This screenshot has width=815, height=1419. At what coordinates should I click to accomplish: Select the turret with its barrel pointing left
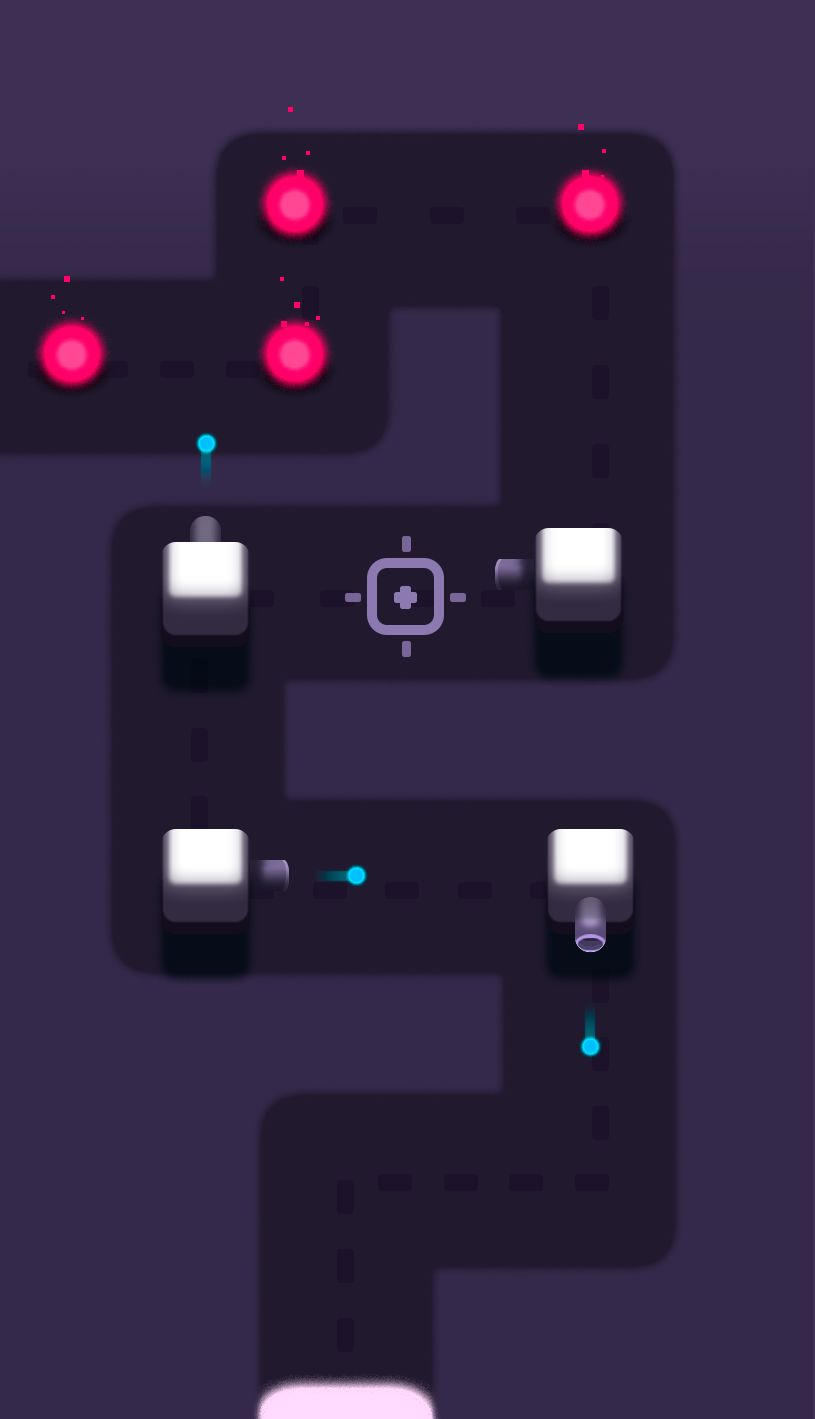pos(577,573)
